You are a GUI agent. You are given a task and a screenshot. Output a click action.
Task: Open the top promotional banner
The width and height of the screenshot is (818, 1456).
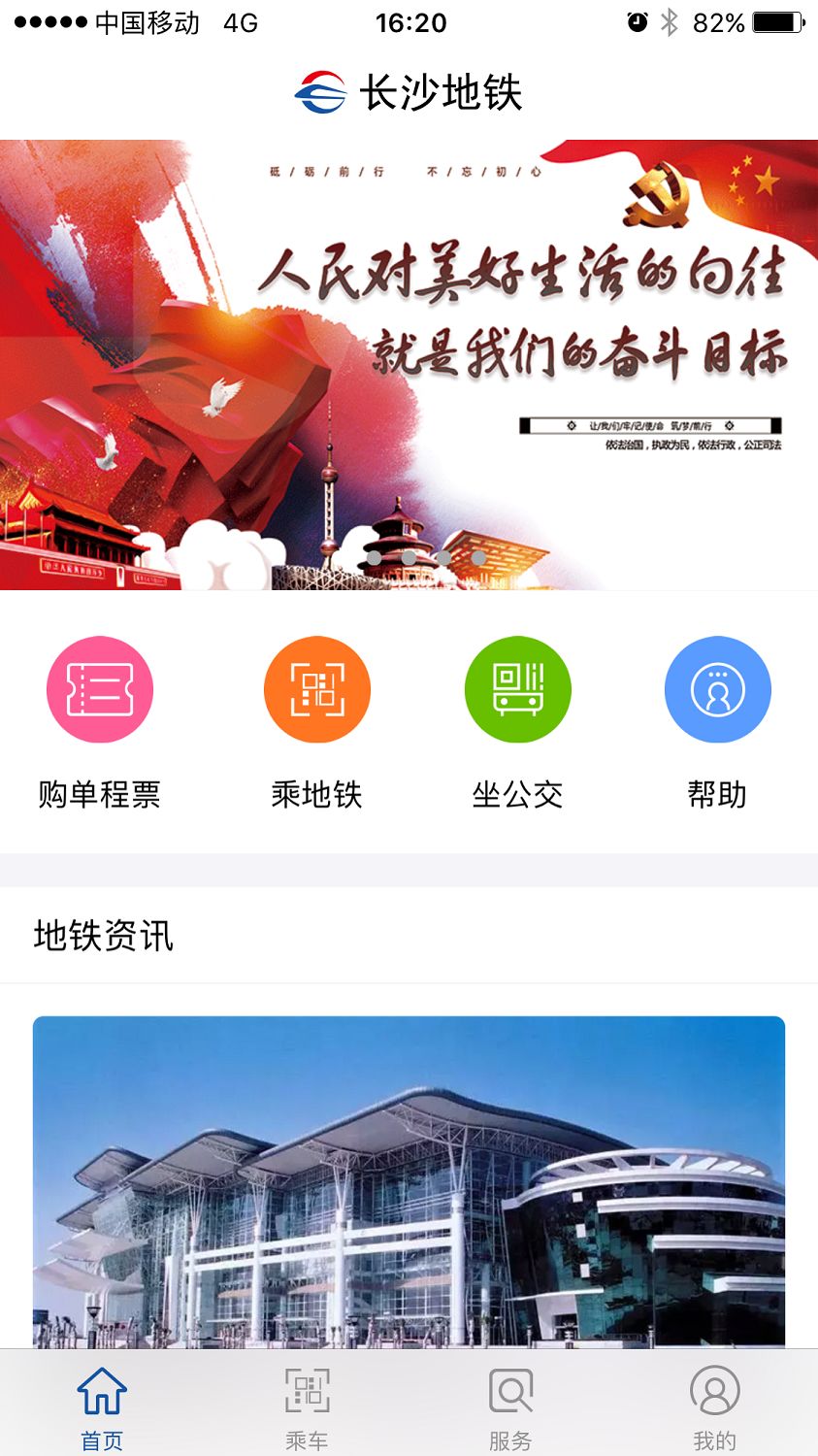[x=409, y=364]
